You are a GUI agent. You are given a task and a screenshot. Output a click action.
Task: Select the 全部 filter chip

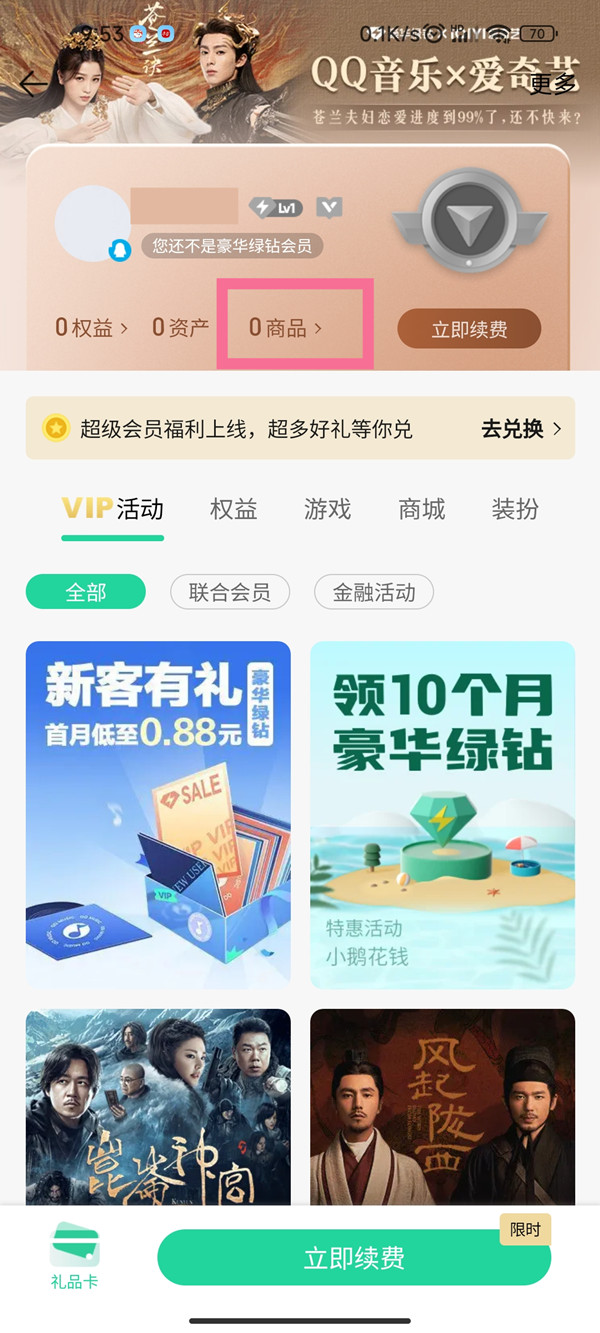pos(86,592)
